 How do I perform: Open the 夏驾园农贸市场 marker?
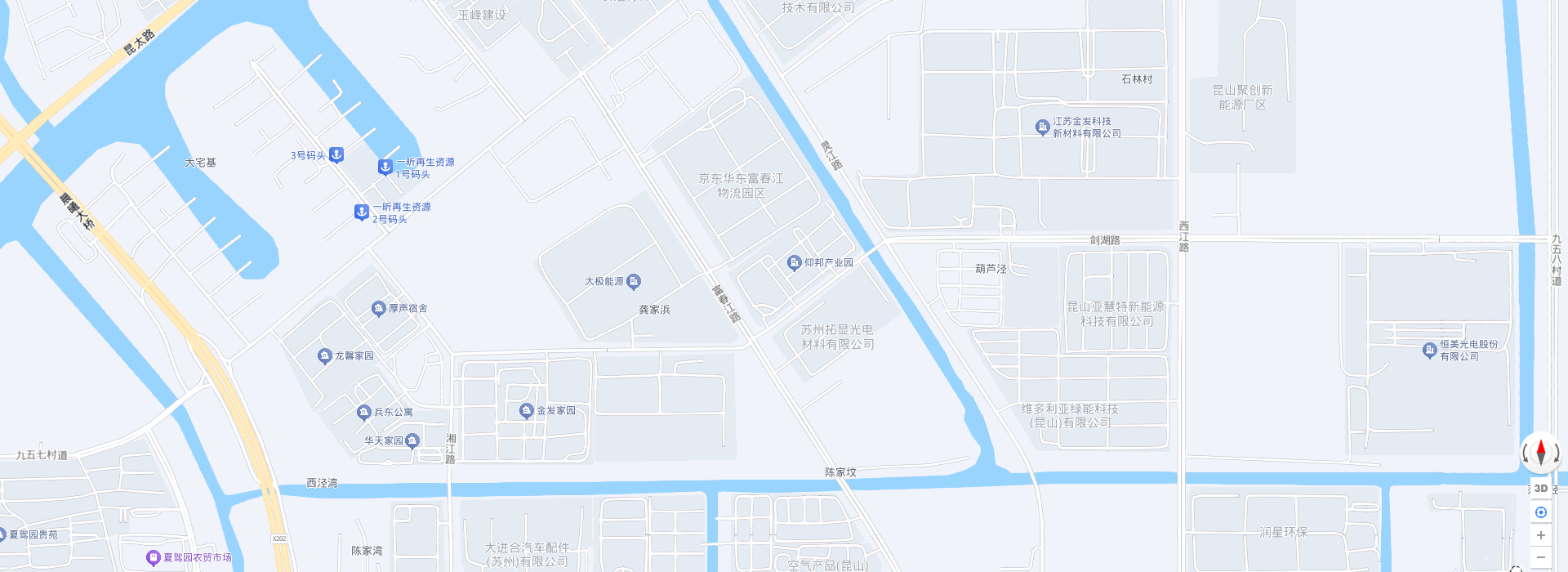pyautogui.click(x=153, y=557)
